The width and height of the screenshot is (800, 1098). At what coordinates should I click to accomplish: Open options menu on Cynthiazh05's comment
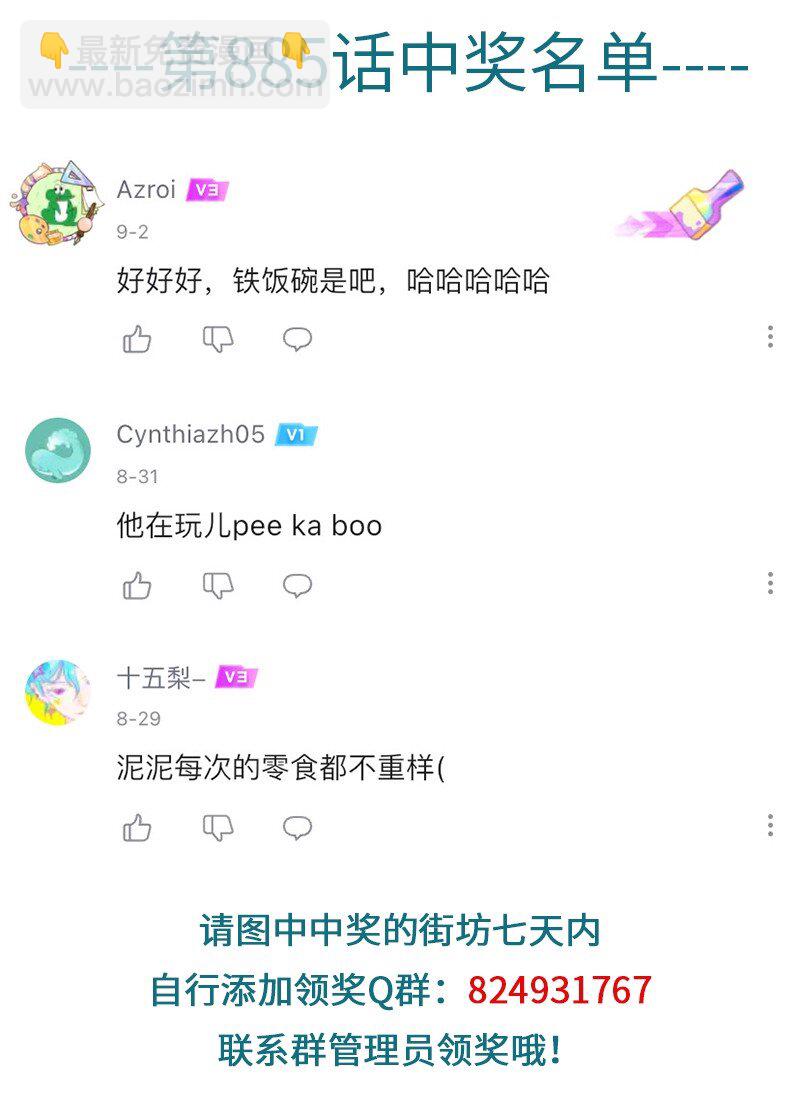point(769,582)
